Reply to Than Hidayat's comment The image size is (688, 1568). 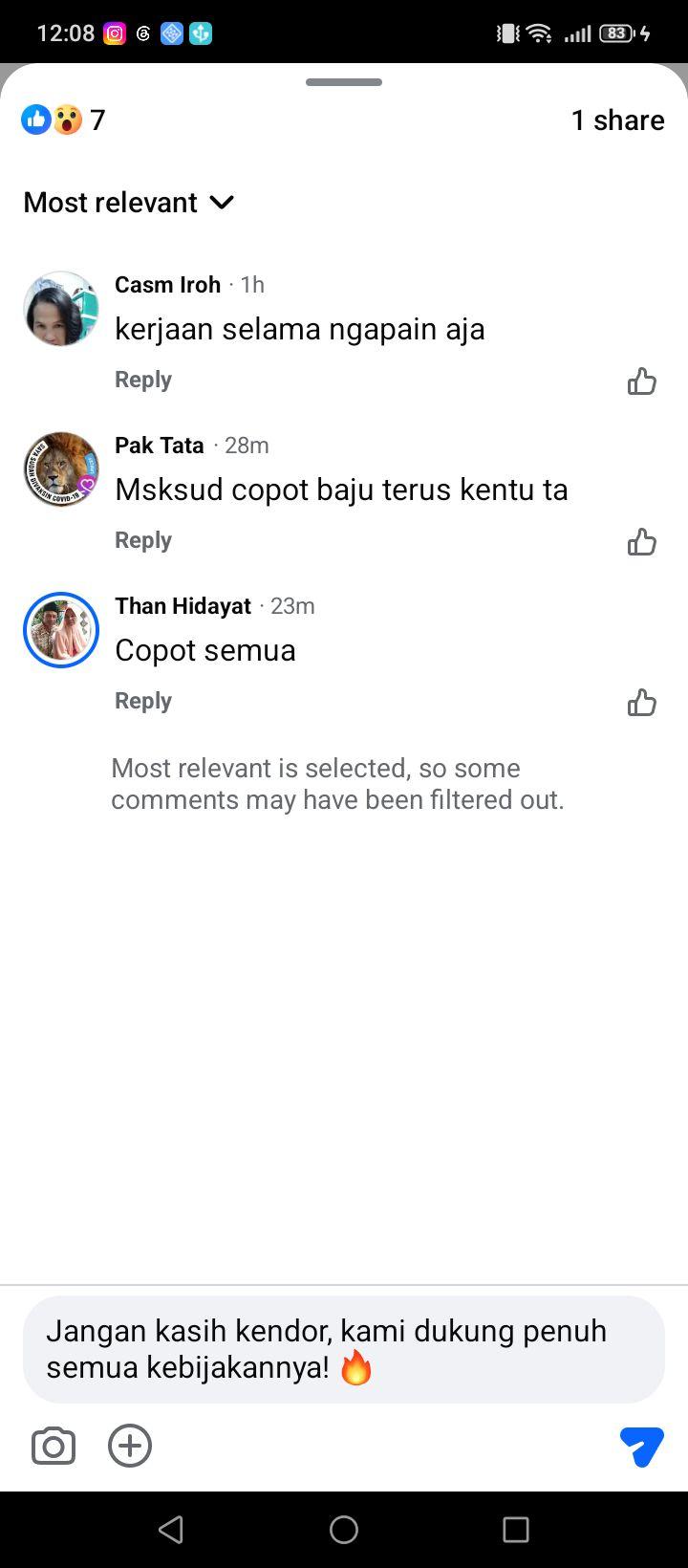click(143, 701)
